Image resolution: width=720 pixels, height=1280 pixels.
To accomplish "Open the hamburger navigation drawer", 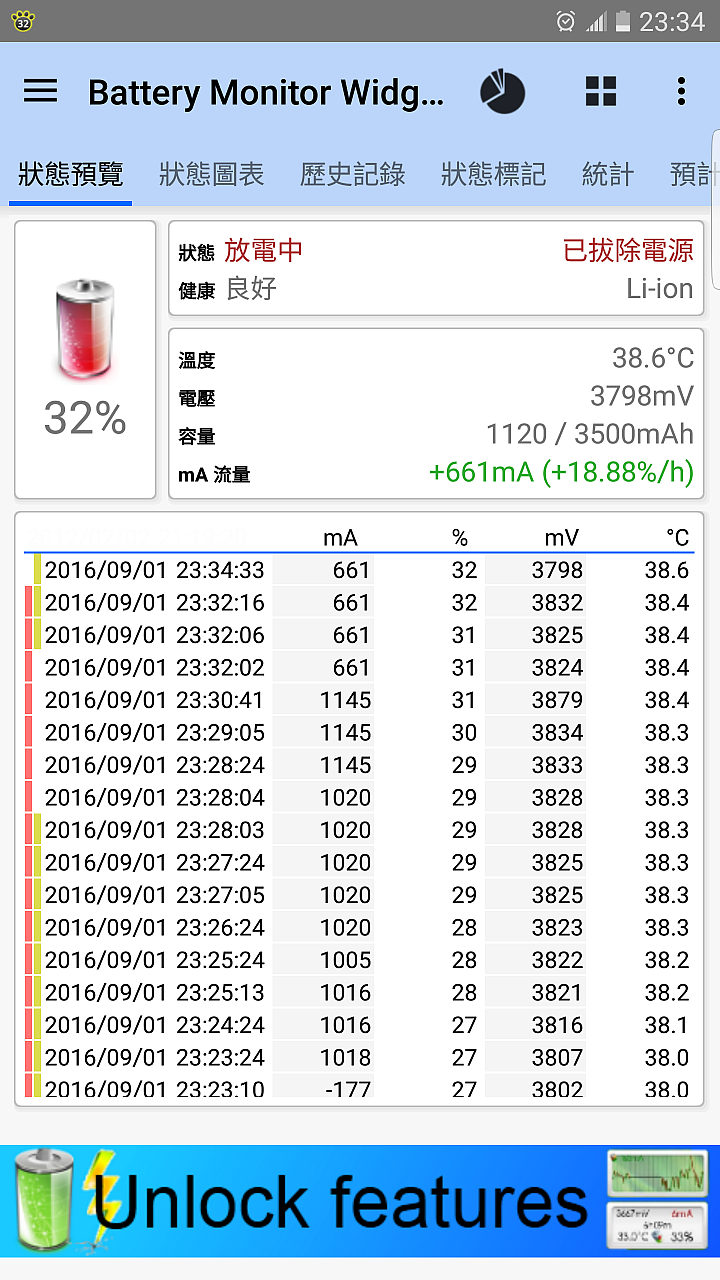I will click(41, 92).
